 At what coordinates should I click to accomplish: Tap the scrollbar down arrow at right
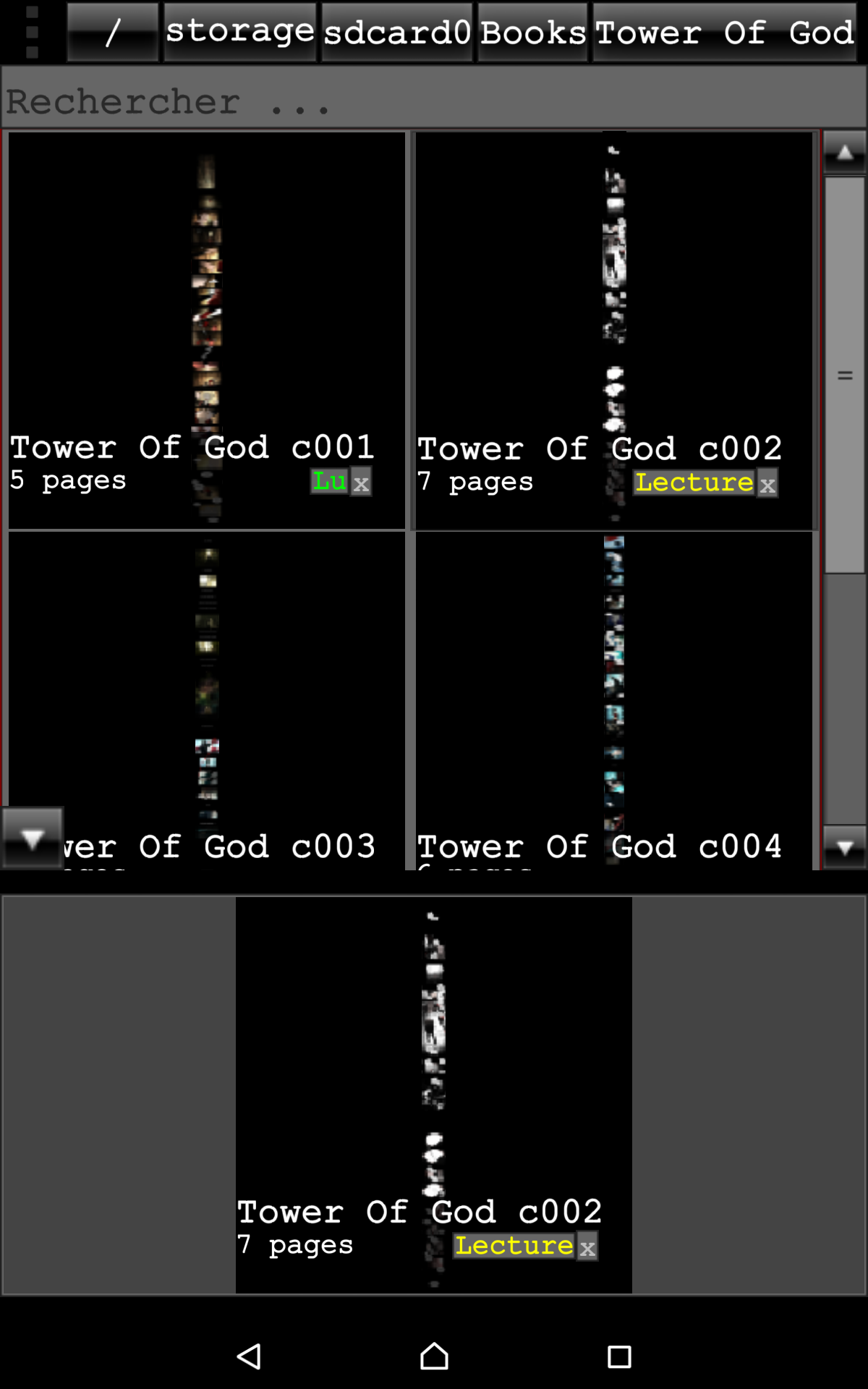coord(844,847)
